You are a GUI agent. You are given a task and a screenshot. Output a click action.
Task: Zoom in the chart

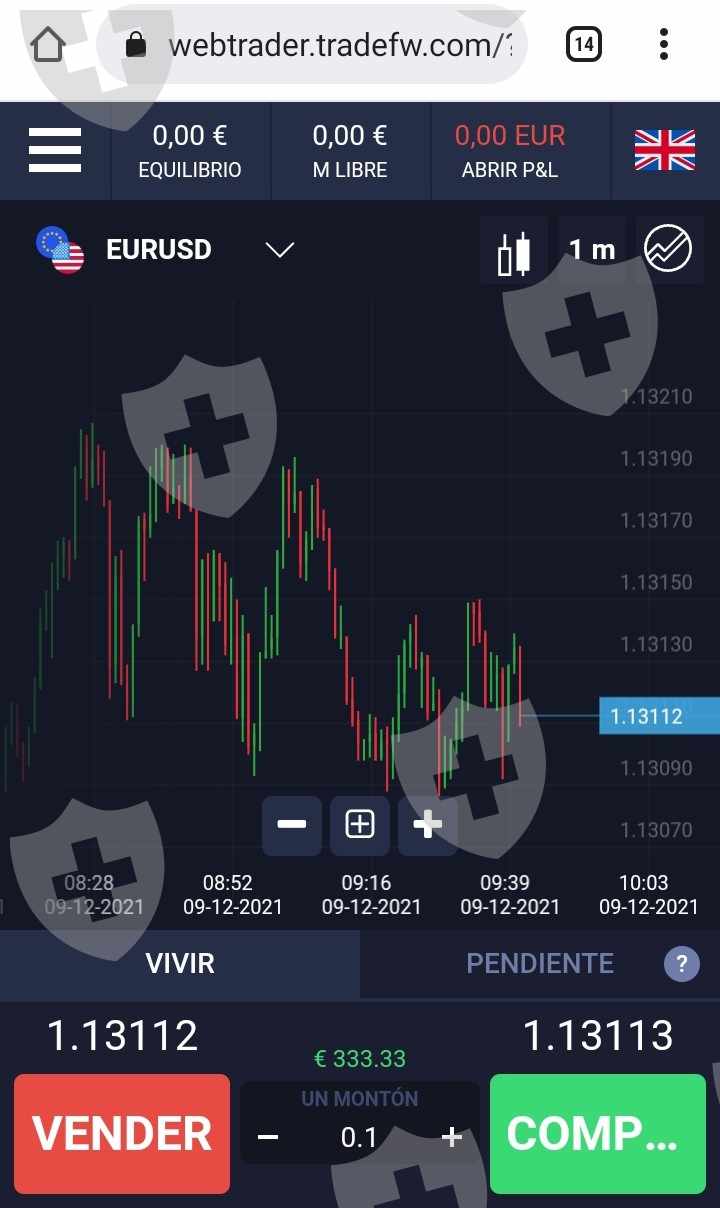pyautogui.click(x=428, y=825)
